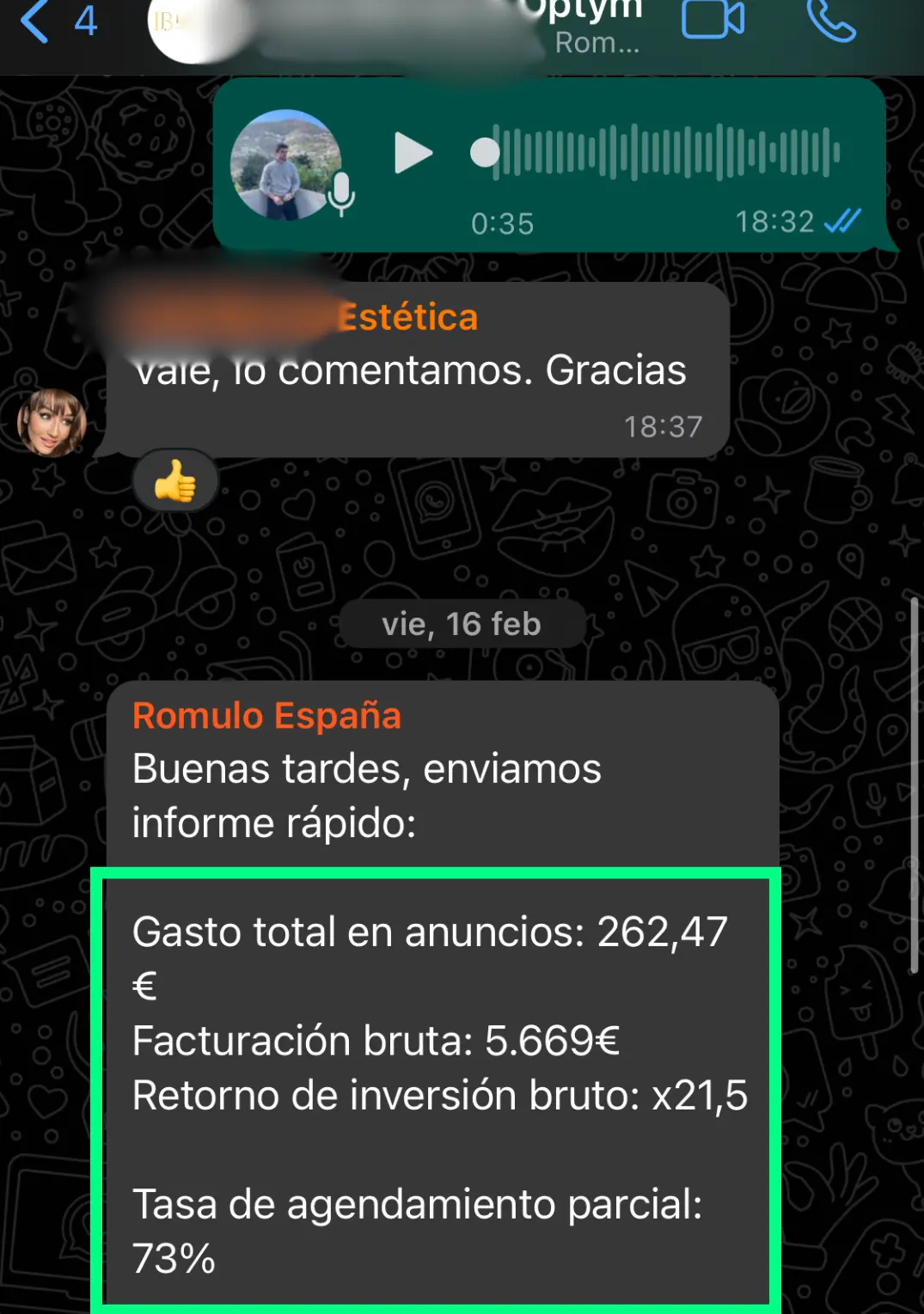Viewport: 924px width, 1314px height.
Task: Tap the thumbs-up reaction under the message
Action: (175, 481)
